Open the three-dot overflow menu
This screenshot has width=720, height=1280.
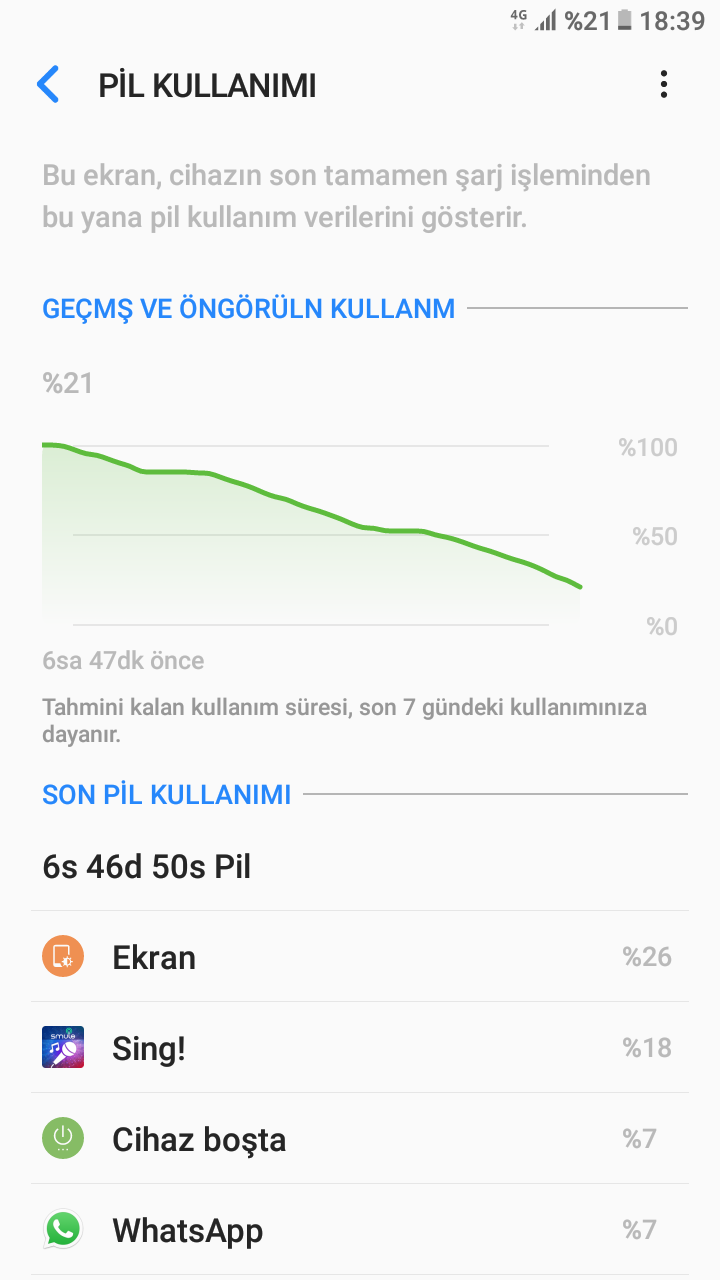tap(663, 84)
